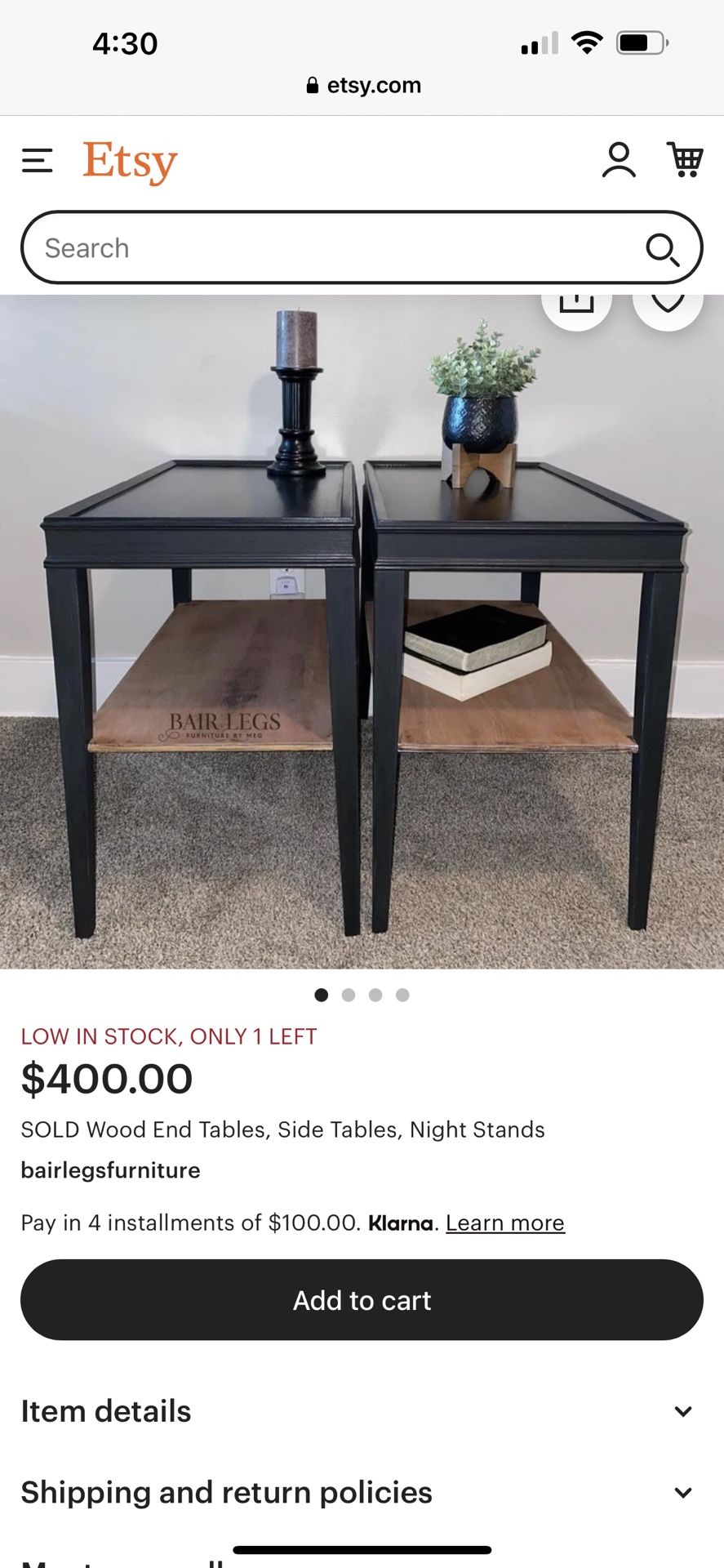
Task: Open the hamburger menu
Action: [38, 161]
